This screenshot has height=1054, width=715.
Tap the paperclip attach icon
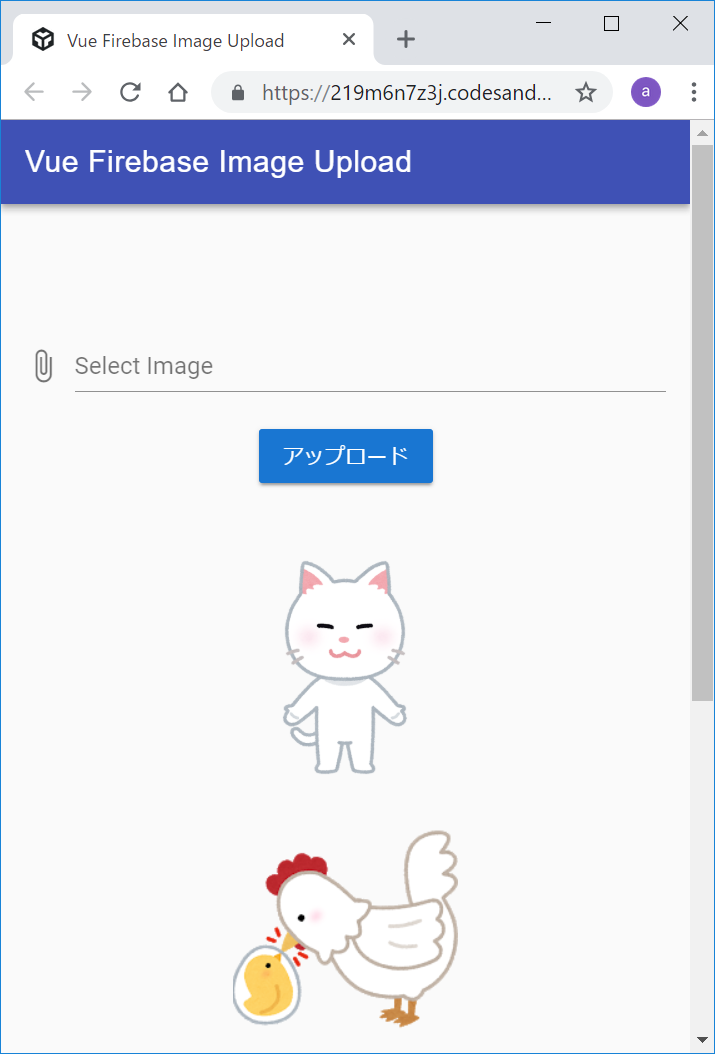tap(42, 366)
